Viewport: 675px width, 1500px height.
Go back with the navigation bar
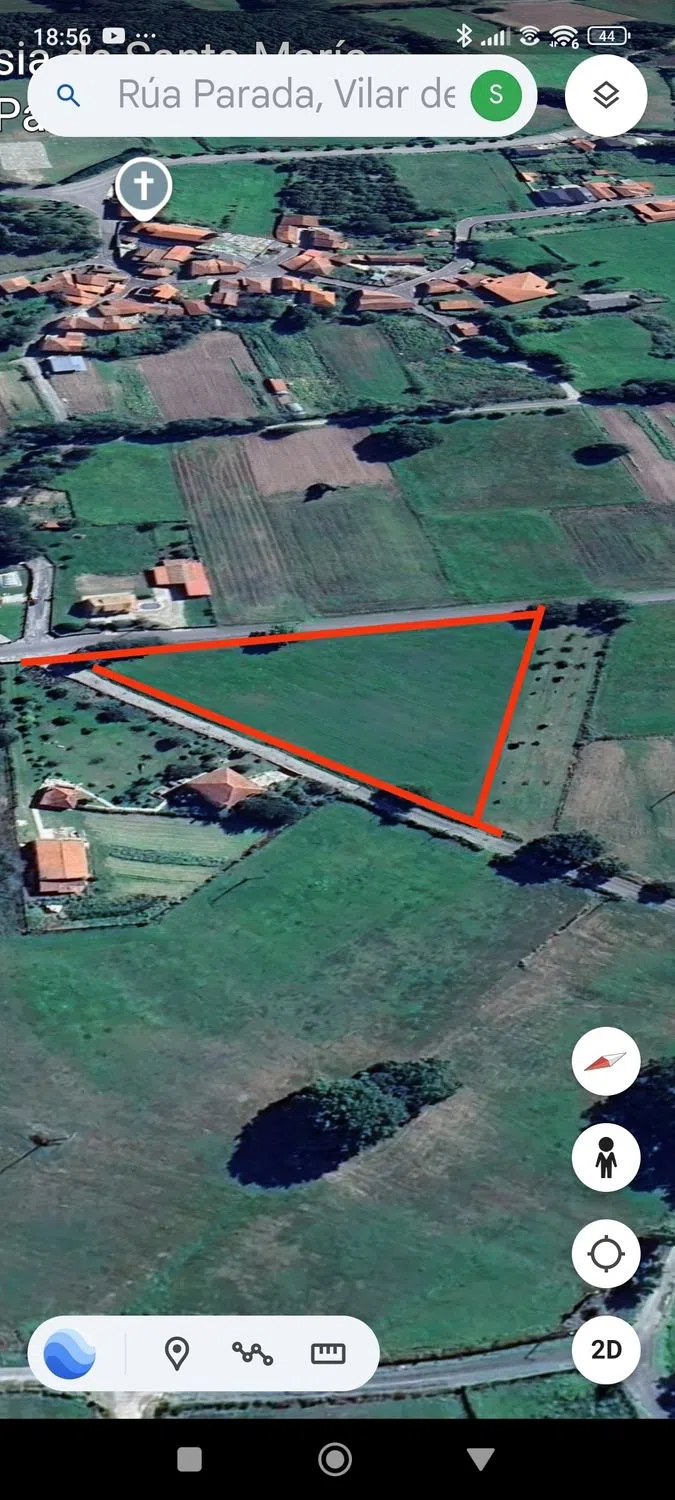(481, 1459)
